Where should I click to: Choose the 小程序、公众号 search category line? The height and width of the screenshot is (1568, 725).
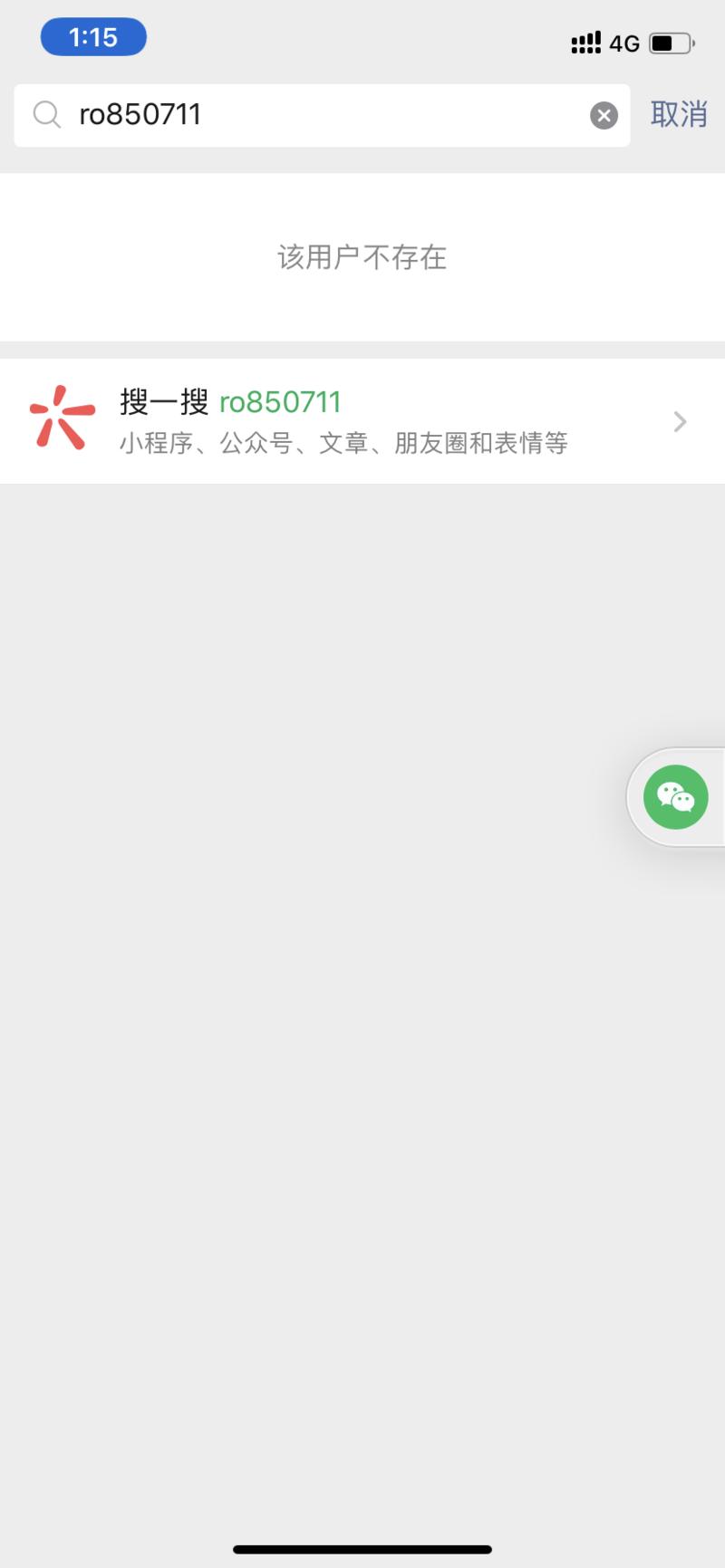(x=344, y=443)
